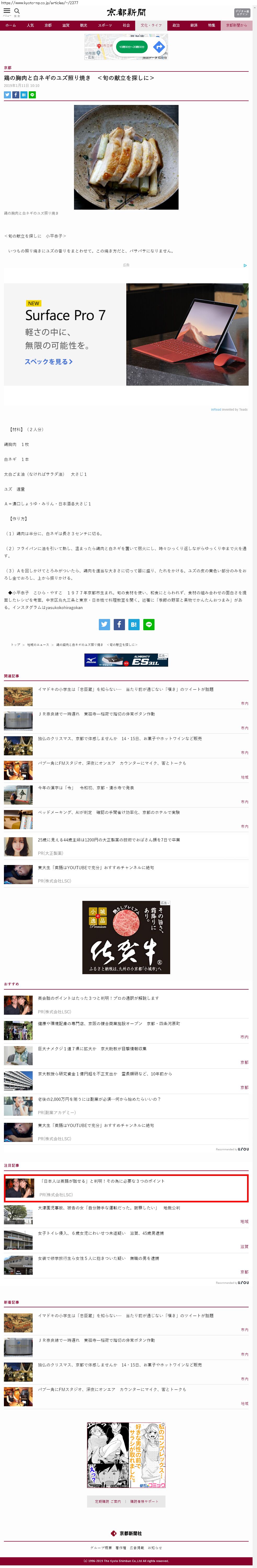This screenshot has width=257, height=1568.
Task: View the 広告掲載 footer link
Action: coord(137,1547)
